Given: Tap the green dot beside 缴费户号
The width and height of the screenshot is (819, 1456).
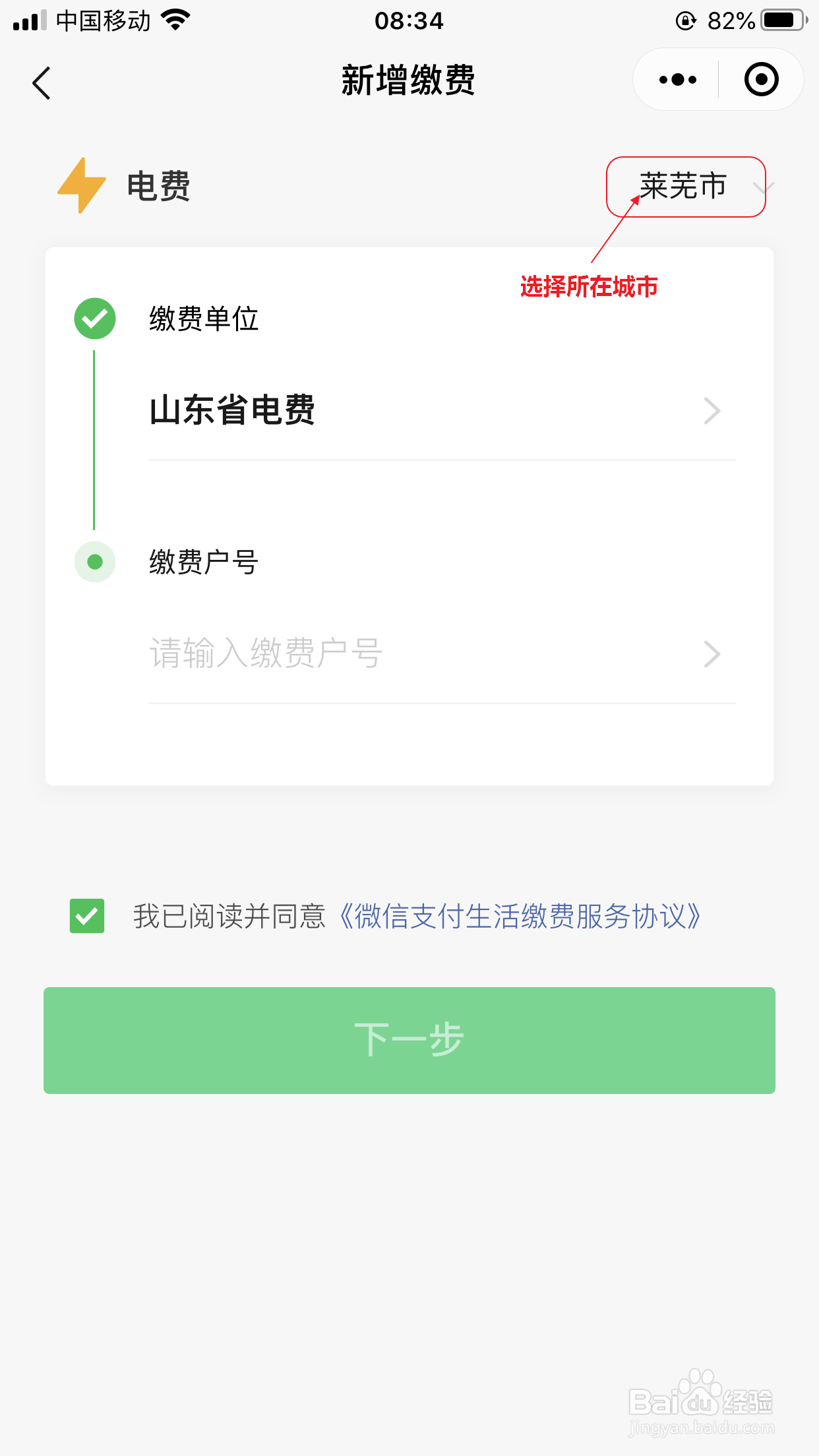Looking at the screenshot, I should click(95, 562).
